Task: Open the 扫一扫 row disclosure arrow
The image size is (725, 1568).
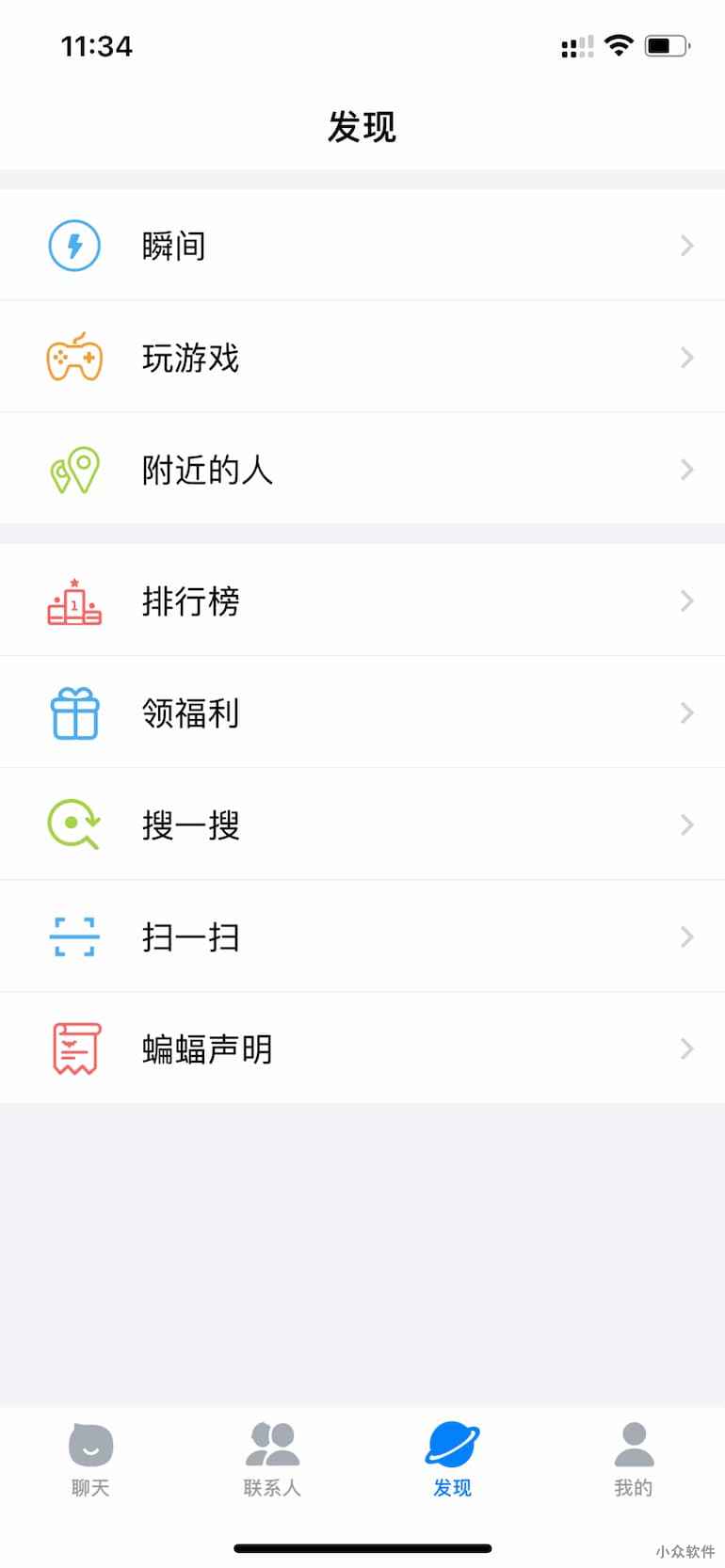Action: [x=686, y=936]
